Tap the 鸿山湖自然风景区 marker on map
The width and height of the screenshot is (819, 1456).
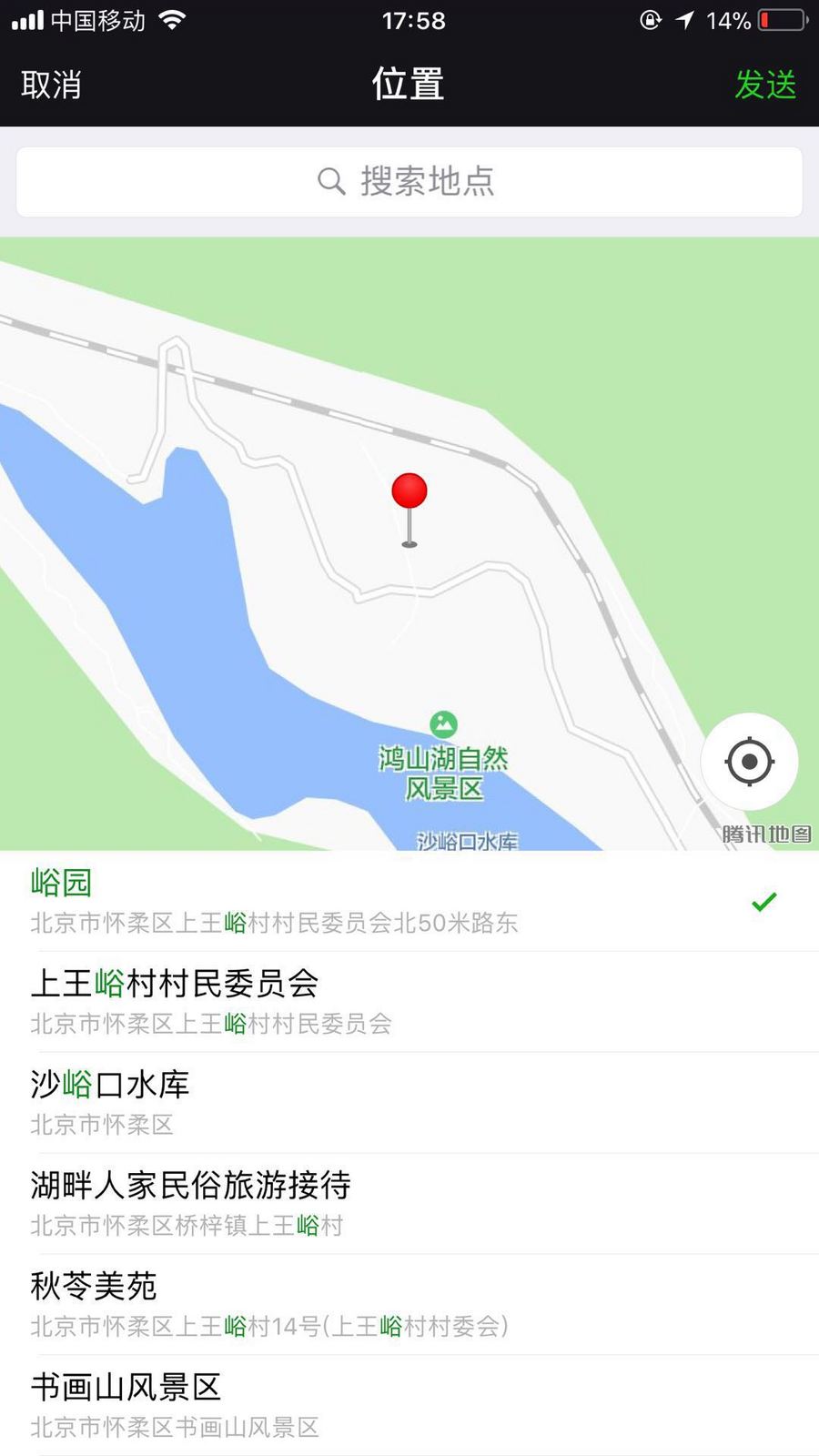(x=443, y=724)
